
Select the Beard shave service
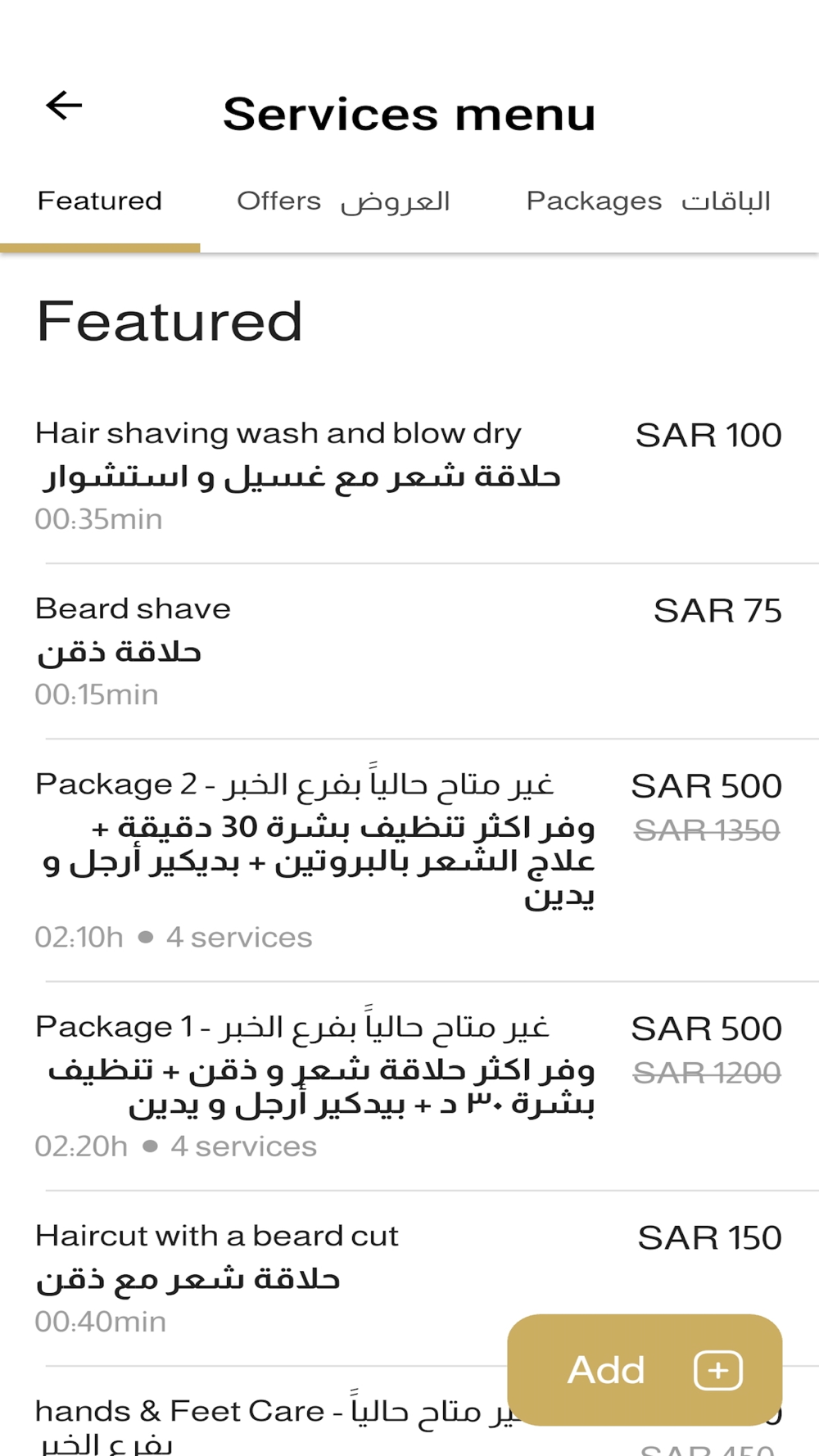tap(409, 652)
